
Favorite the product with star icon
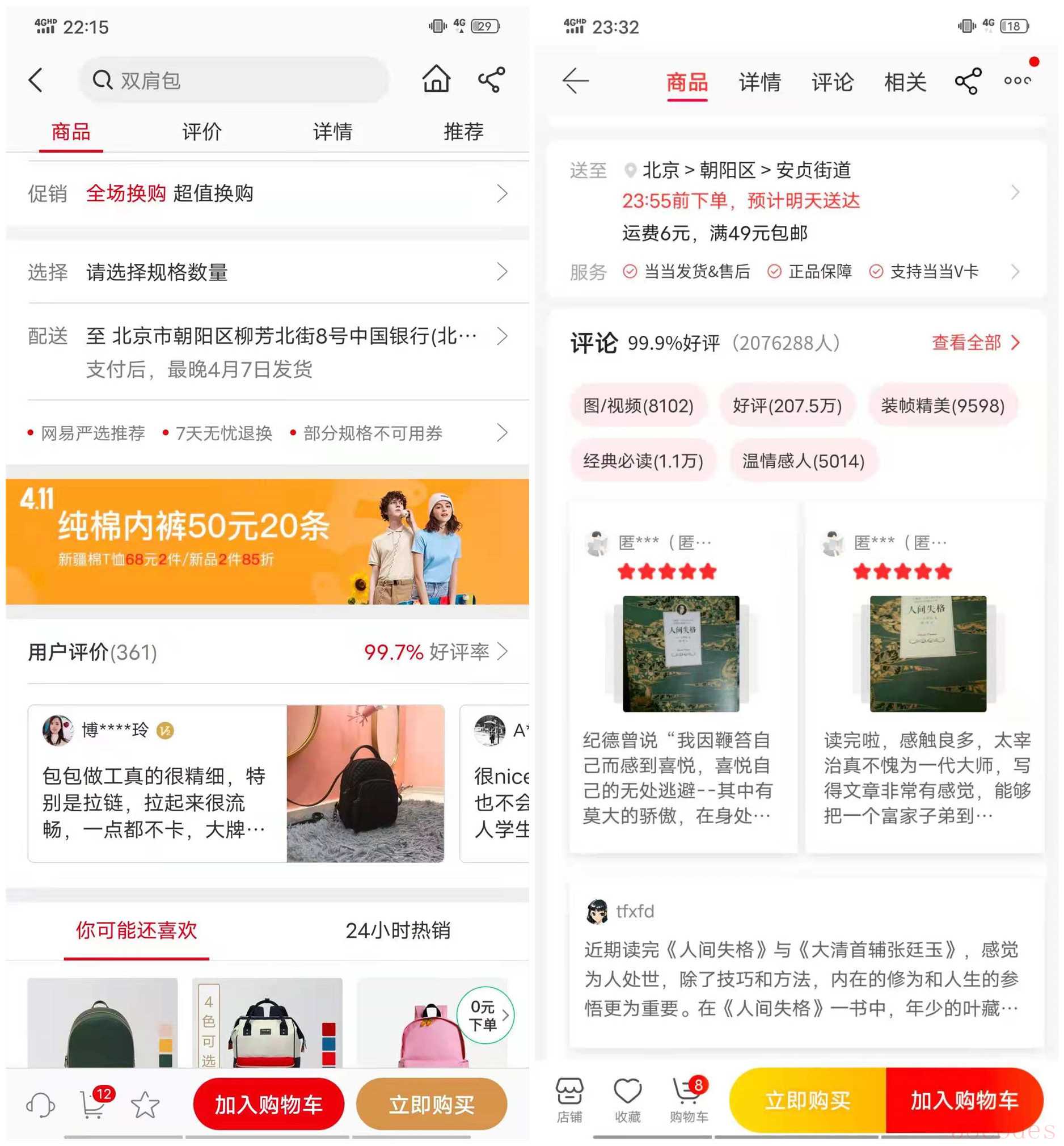click(x=145, y=1104)
